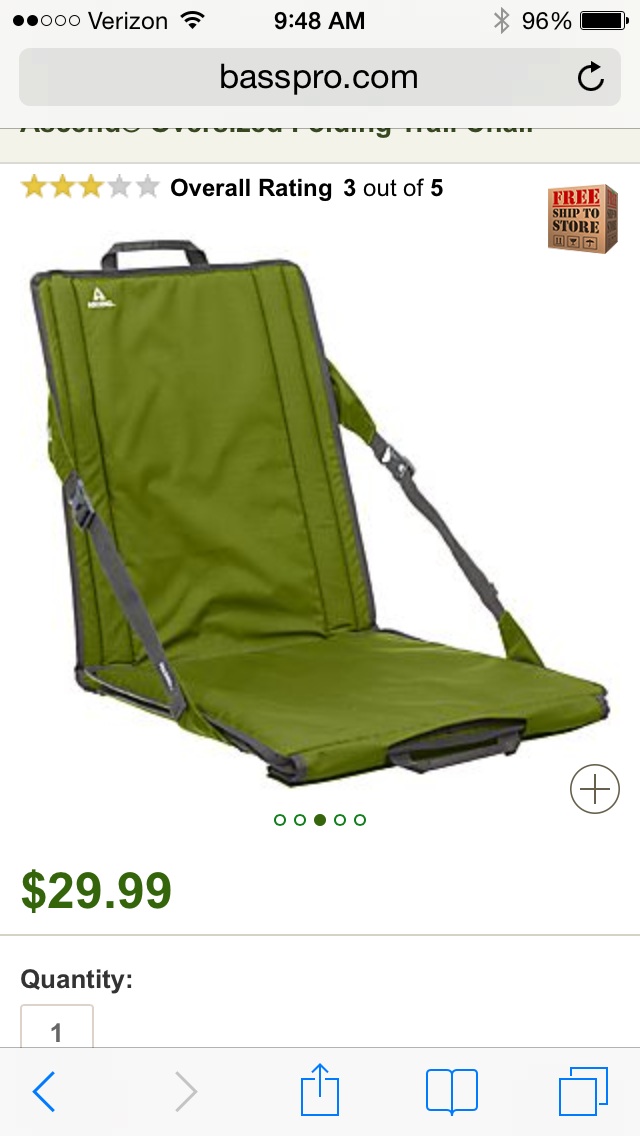Select the first image page dot
This screenshot has width=640, height=1136.
click(x=280, y=820)
